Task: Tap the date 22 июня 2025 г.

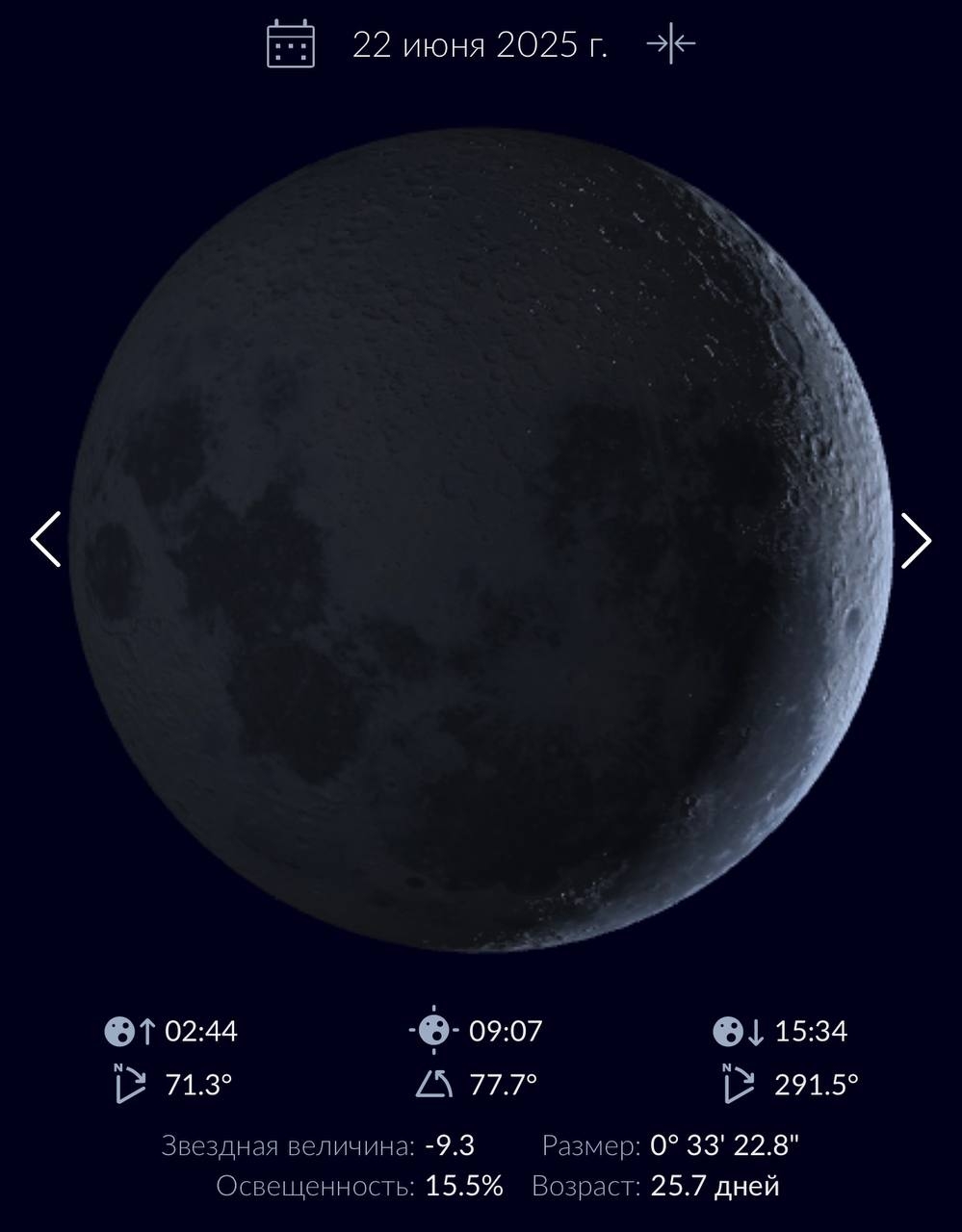Action: tap(480, 45)
